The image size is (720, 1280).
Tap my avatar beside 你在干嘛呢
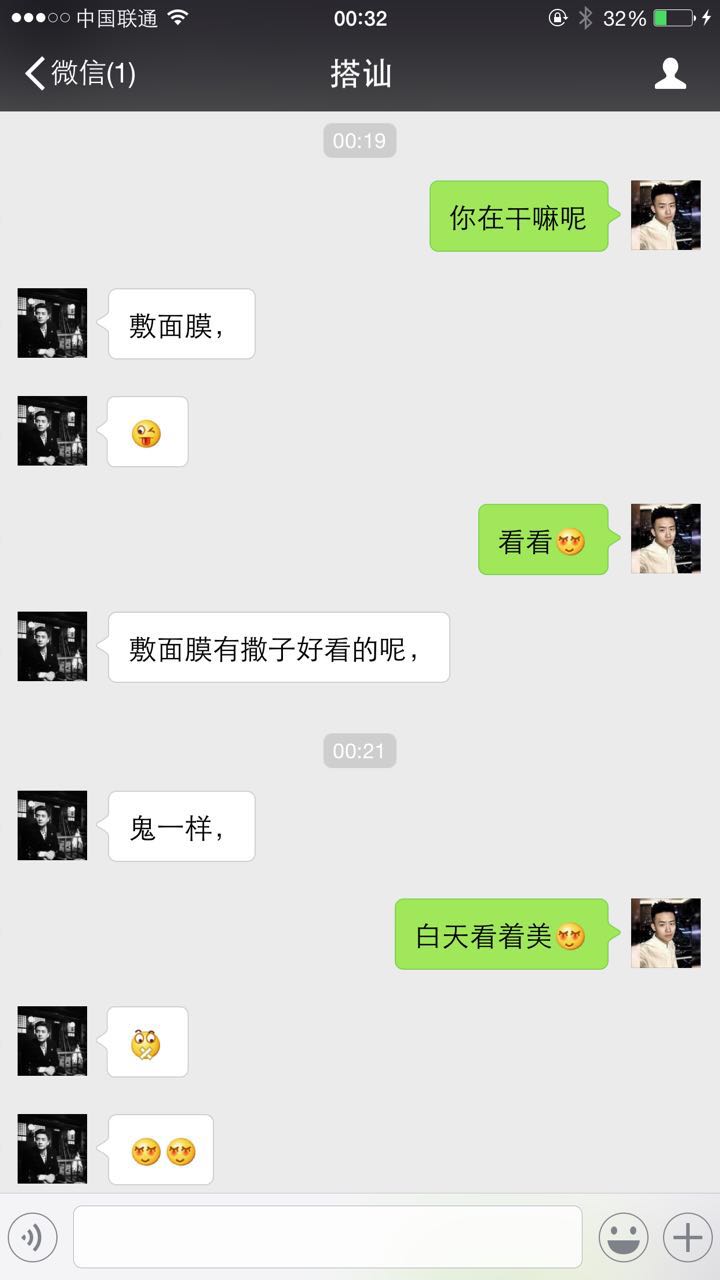tap(665, 215)
